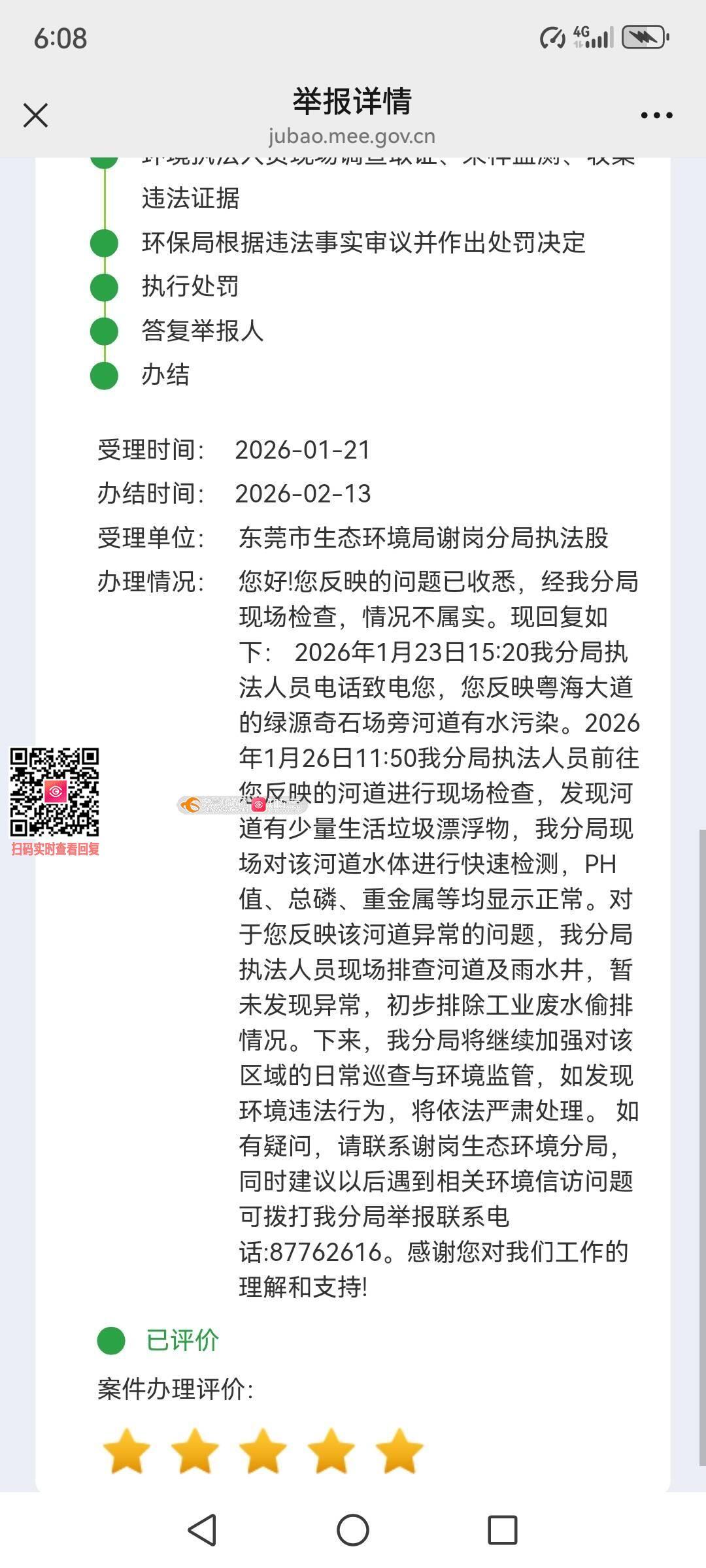
Task: Open the three-dot overflow menu
Action: (x=656, y=116)
